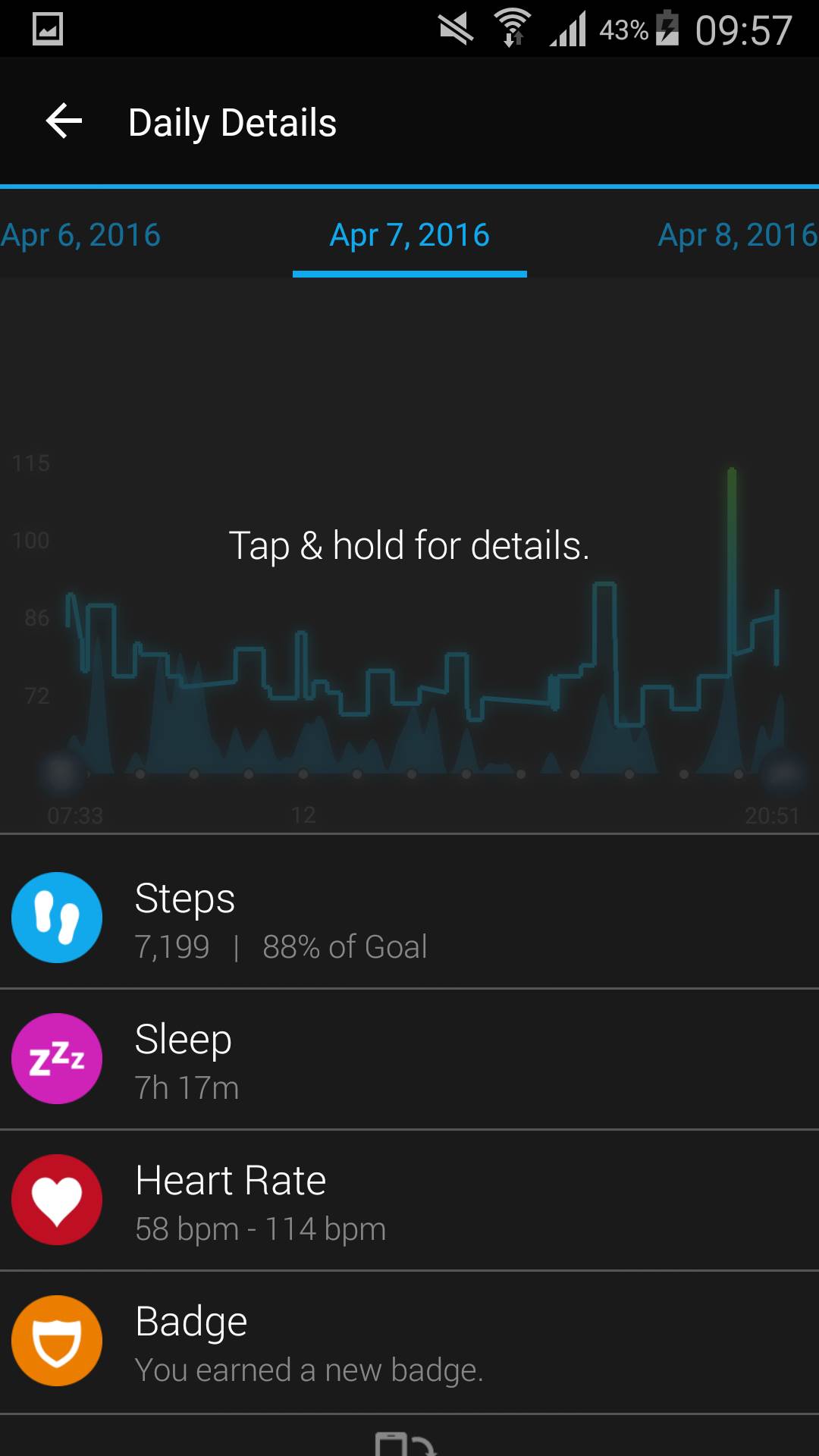Open the Sleep details row

(x=409, y=1059)
